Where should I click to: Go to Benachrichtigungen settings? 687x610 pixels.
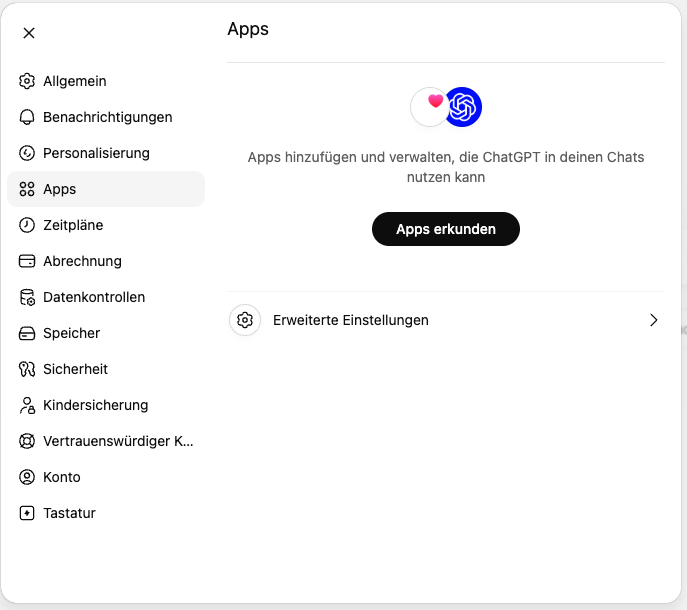coord(106,117)
